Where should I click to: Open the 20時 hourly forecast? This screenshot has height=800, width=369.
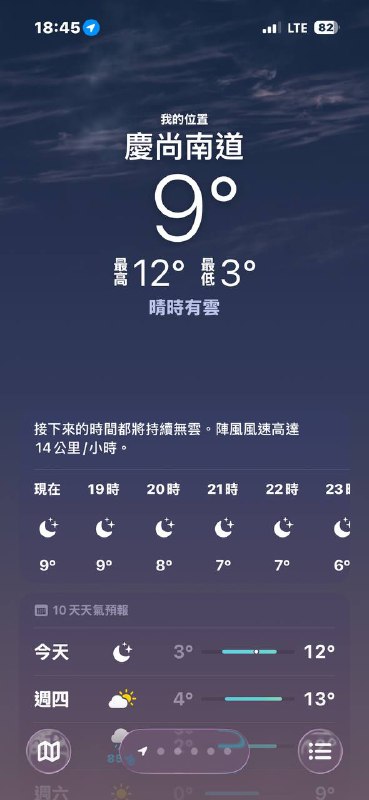click(x=163, y=527)
